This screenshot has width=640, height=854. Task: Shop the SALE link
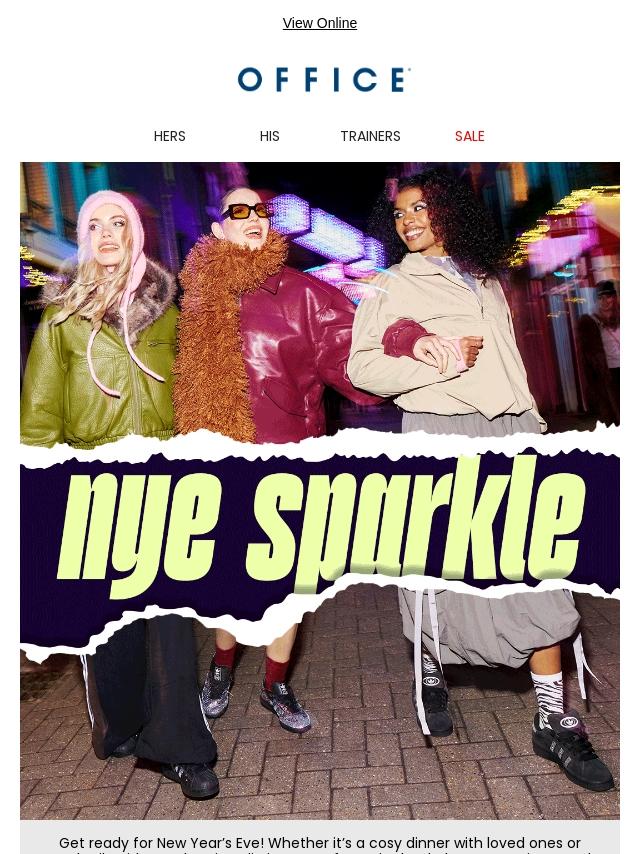tap(470, 136)
